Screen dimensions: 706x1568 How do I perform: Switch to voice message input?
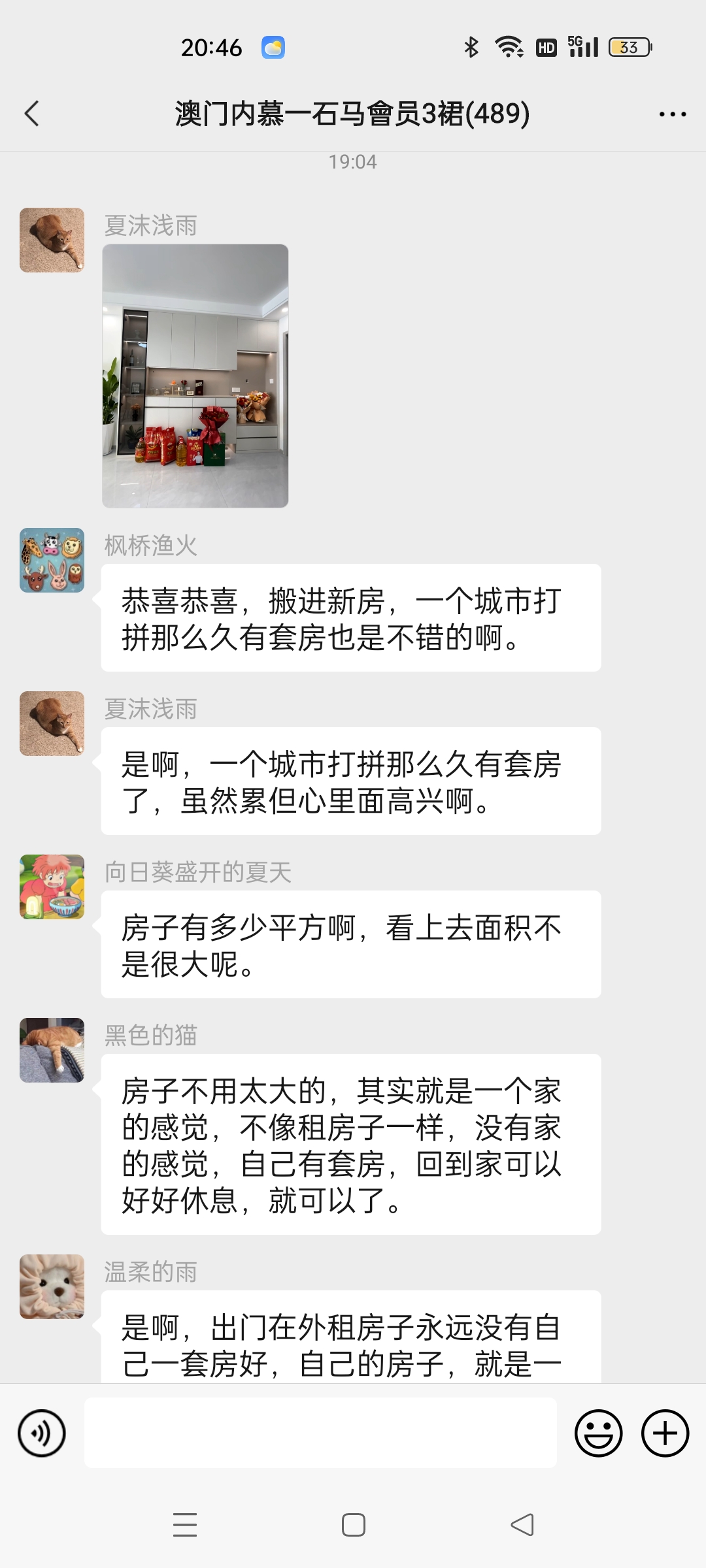coord(42,1433)
